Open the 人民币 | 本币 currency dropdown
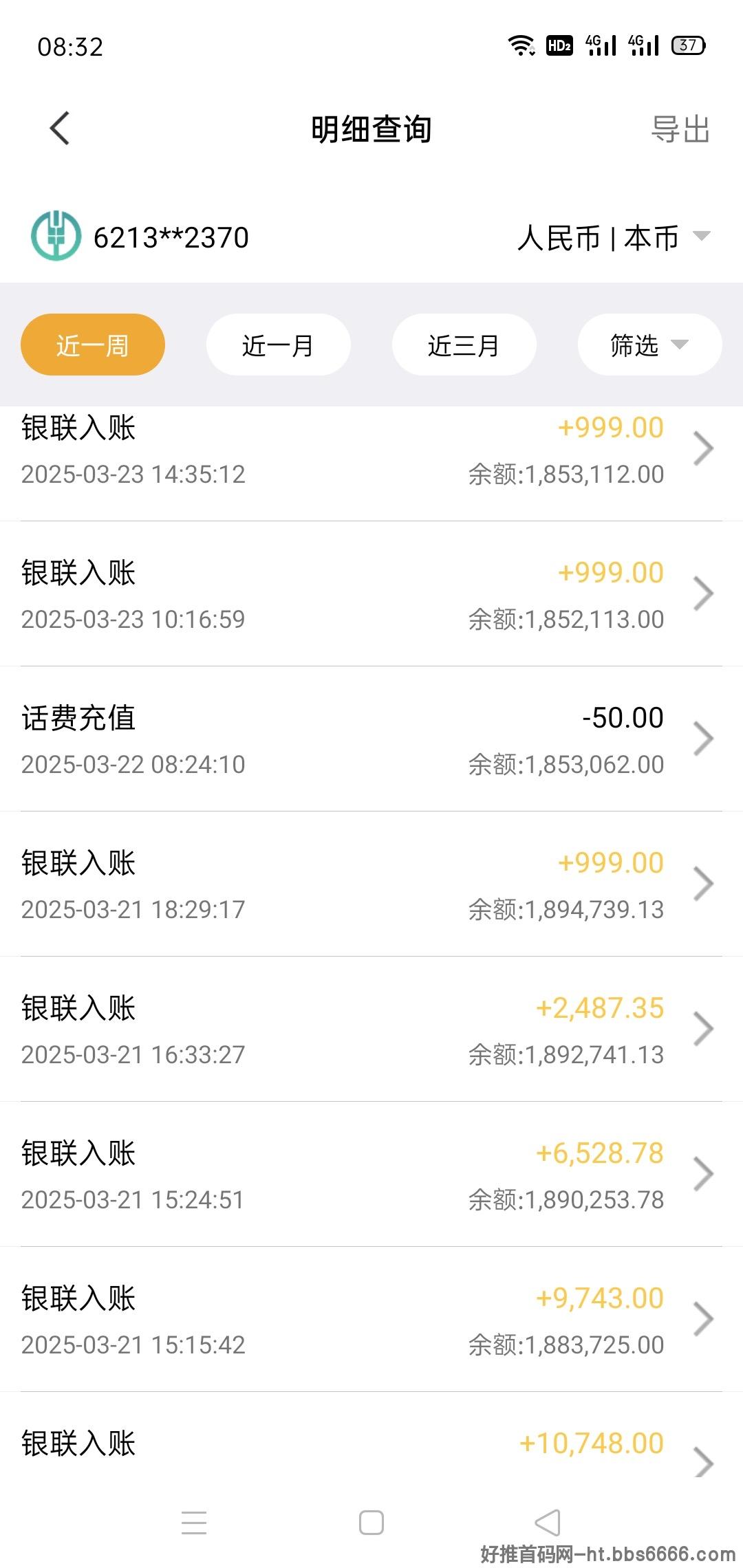Screen dimensions: 743x1568 (614, 238)
